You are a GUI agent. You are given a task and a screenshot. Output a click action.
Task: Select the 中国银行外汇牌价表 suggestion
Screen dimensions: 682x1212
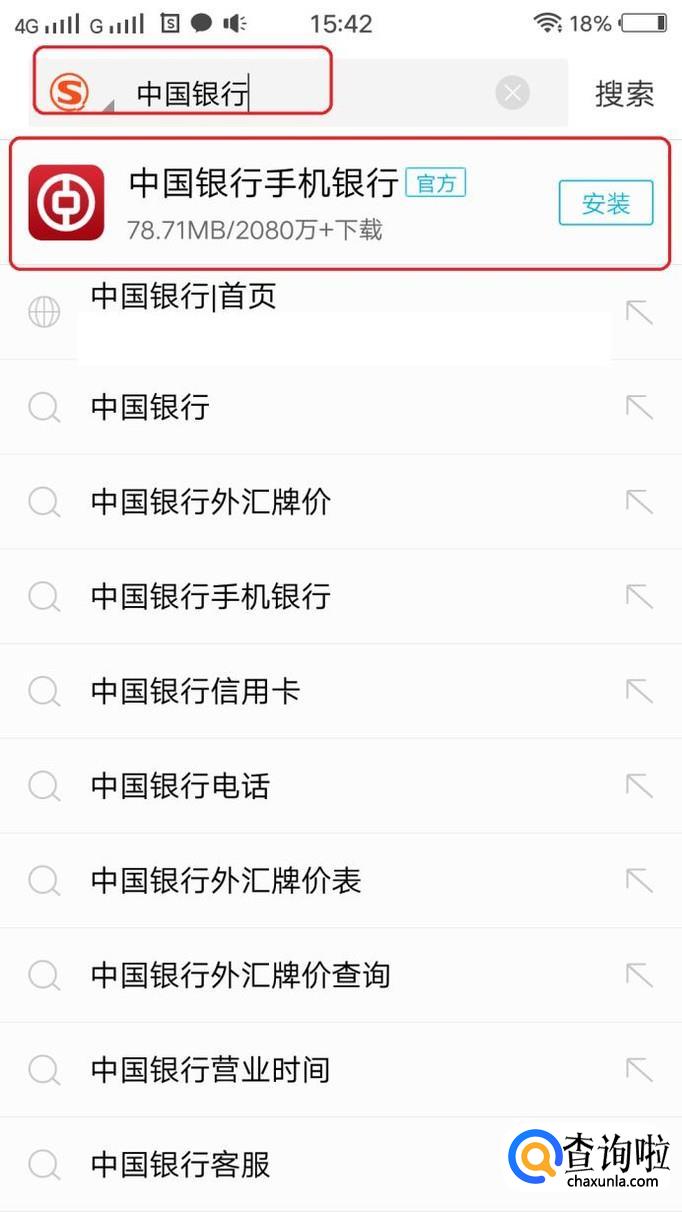[x=225, y=881]
